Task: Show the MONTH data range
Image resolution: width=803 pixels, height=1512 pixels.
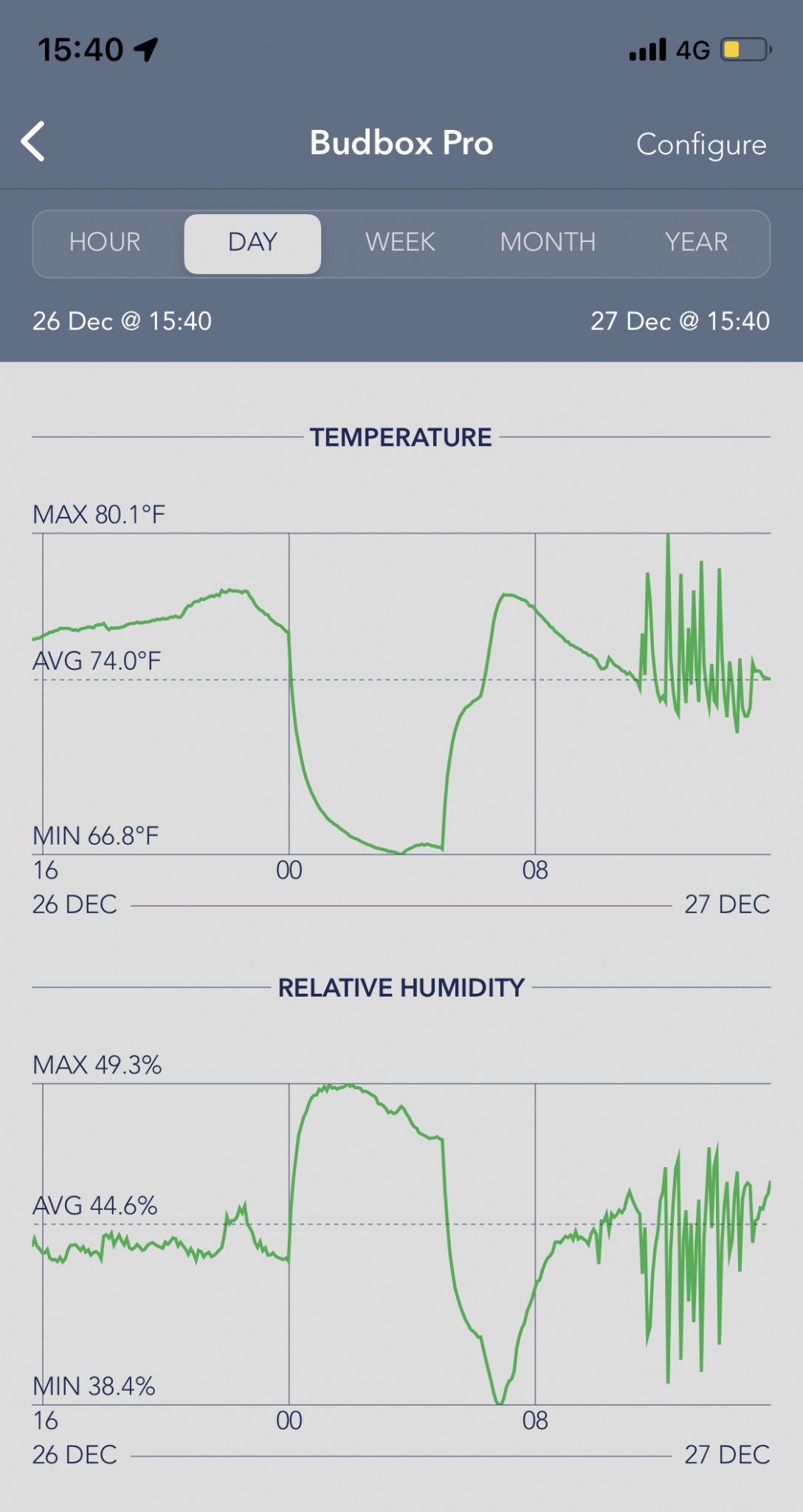Action: coord(548,242)
